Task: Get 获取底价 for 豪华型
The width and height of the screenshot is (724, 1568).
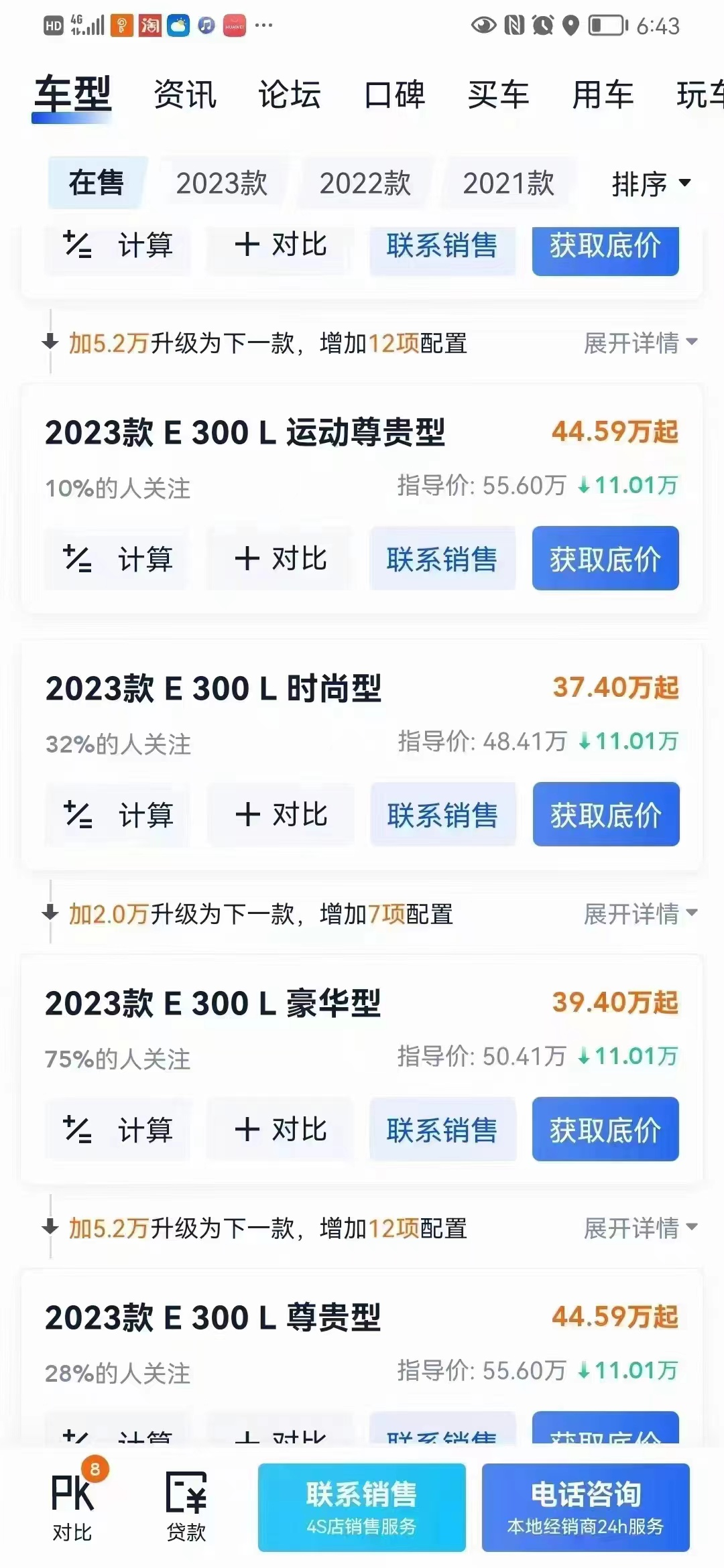Action: [605, 1129]
